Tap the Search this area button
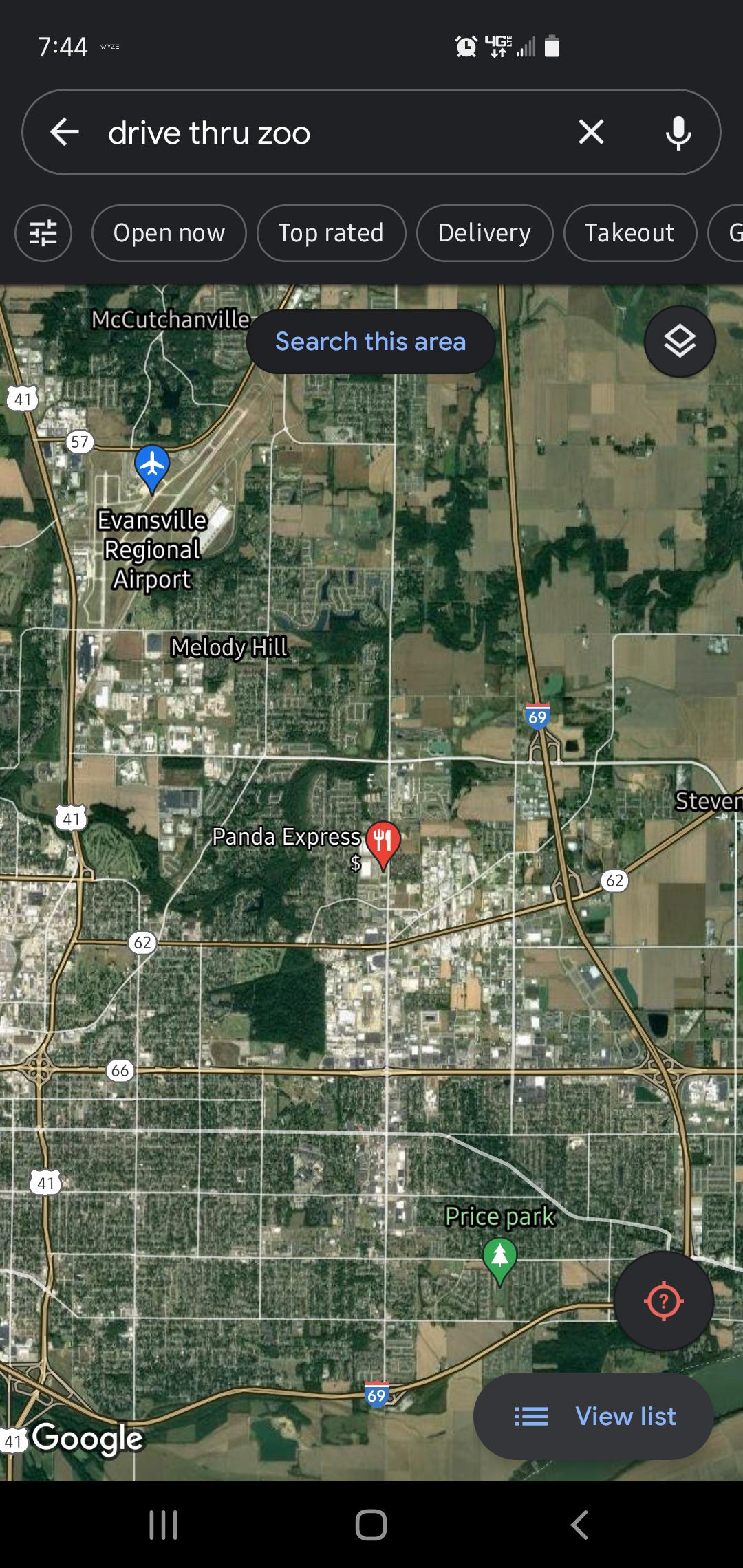 tap(371, 341)
